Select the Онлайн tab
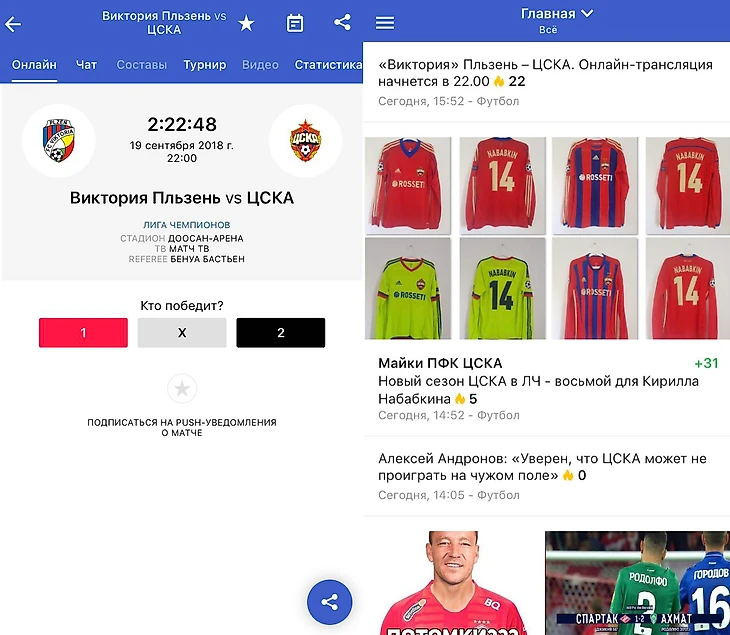The image size is (730, 635). pos(34,65)
